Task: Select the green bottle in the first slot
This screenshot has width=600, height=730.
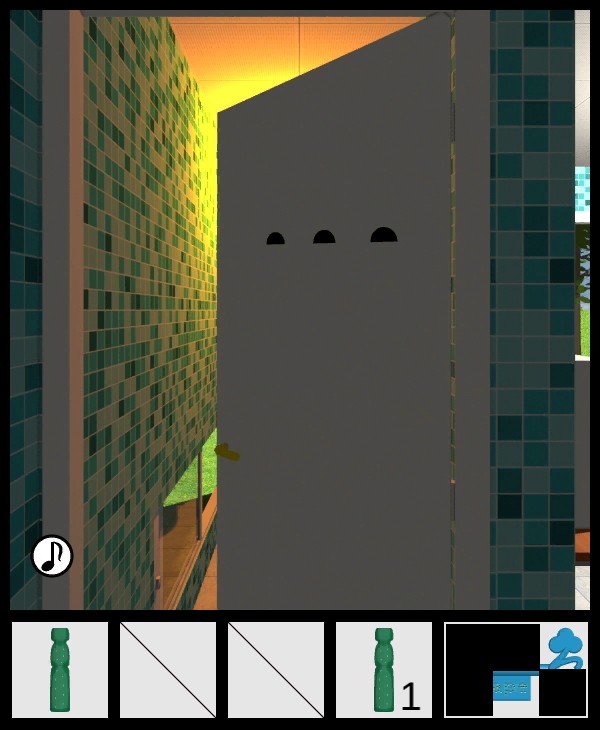Action: [x=60, y=670]
